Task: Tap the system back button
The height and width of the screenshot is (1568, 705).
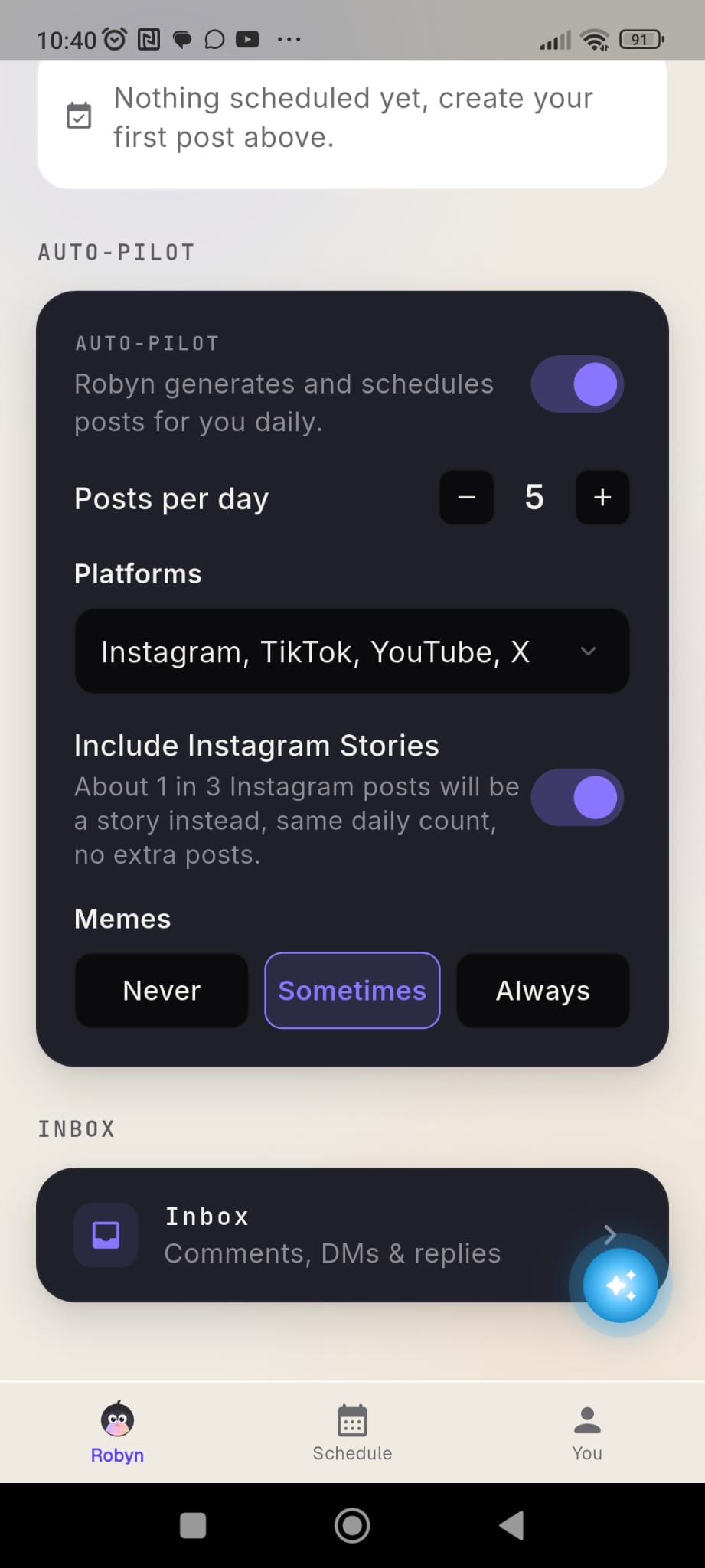Action: 511,1525
